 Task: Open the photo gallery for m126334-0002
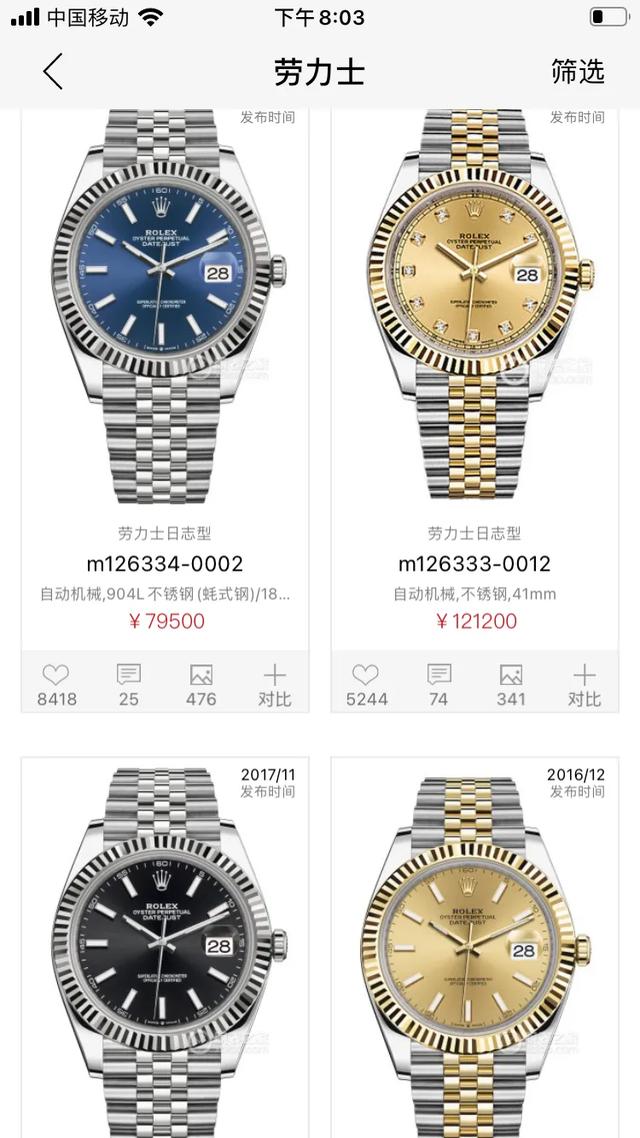(x=201, y=684)
